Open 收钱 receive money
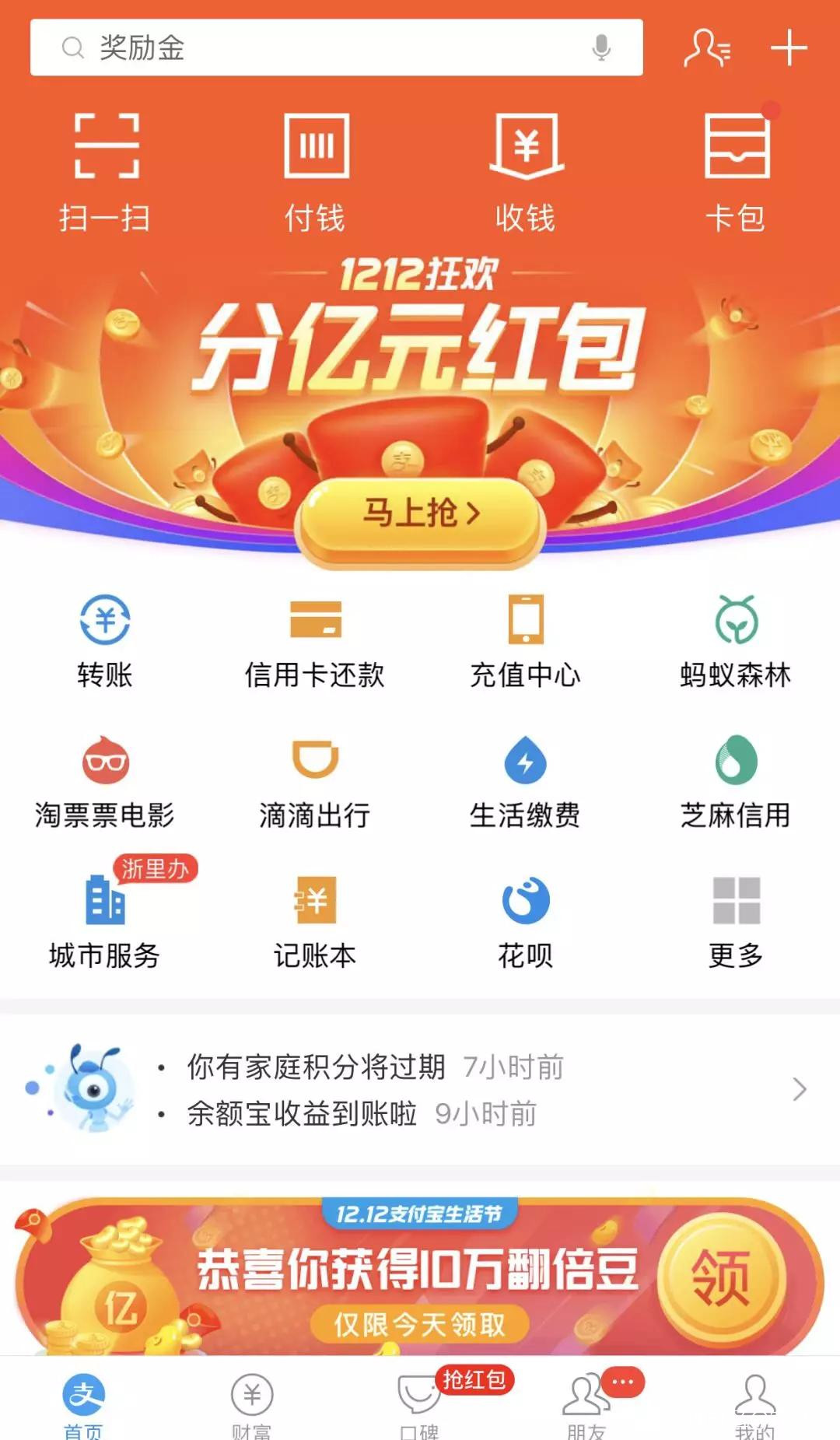Image resolution: width=840 pixels, height=1440 pixels. pos(526,171)
